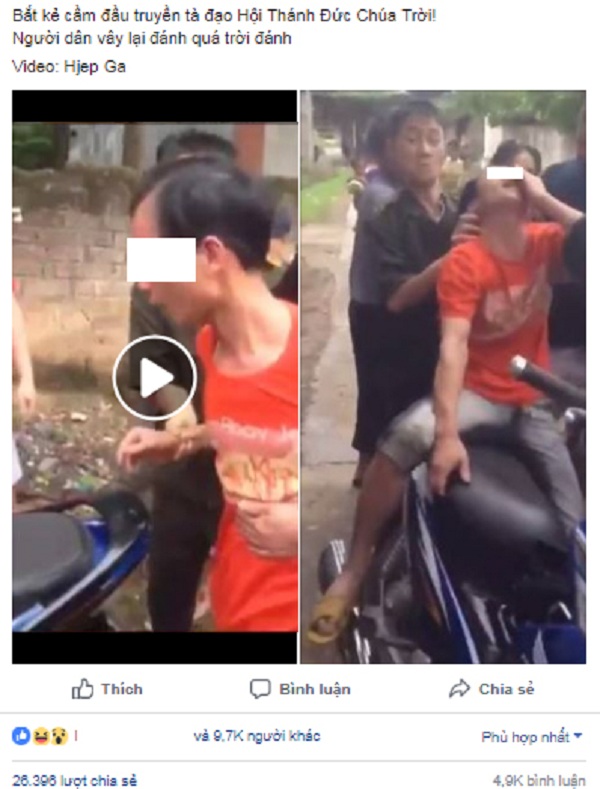Play the video in the post
This screenshot has height=789, width=600.
click(x=154, y=378)
